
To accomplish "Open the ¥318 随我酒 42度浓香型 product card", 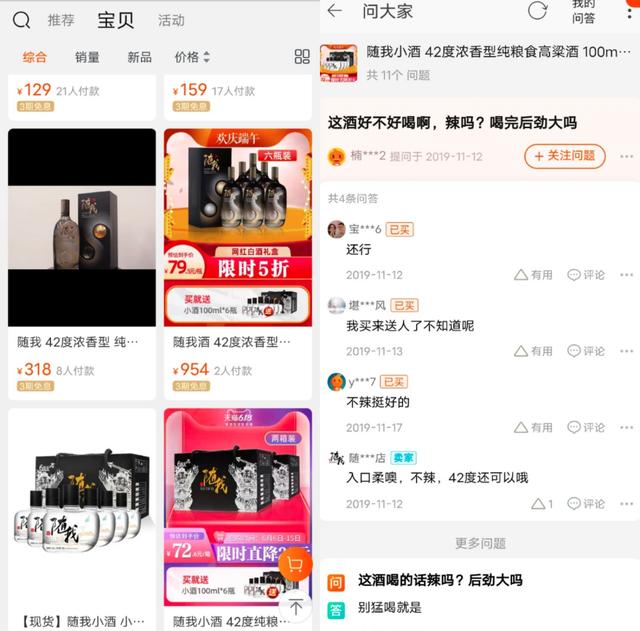I will (x=82, y=260).
